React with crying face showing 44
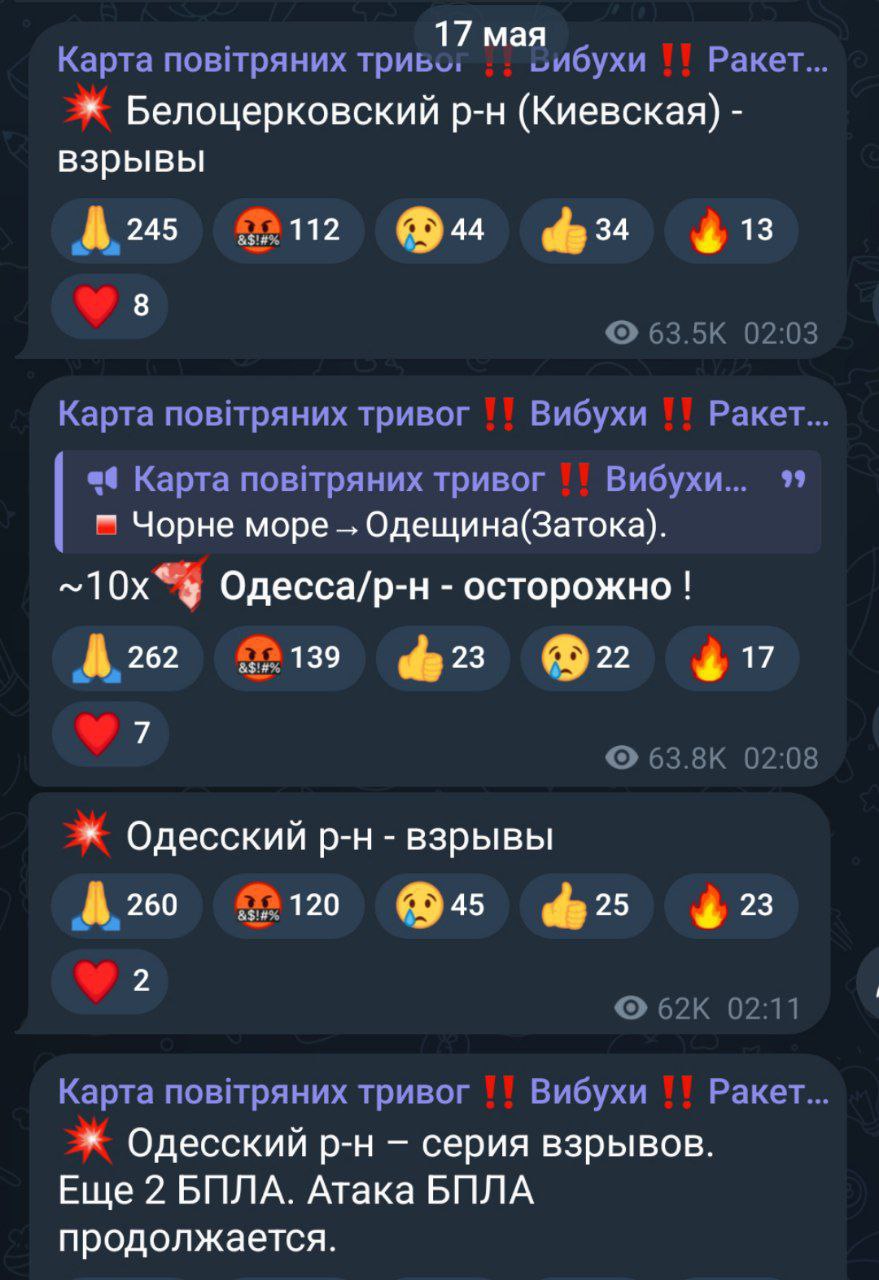879x1280 pixels. [441, 231]
